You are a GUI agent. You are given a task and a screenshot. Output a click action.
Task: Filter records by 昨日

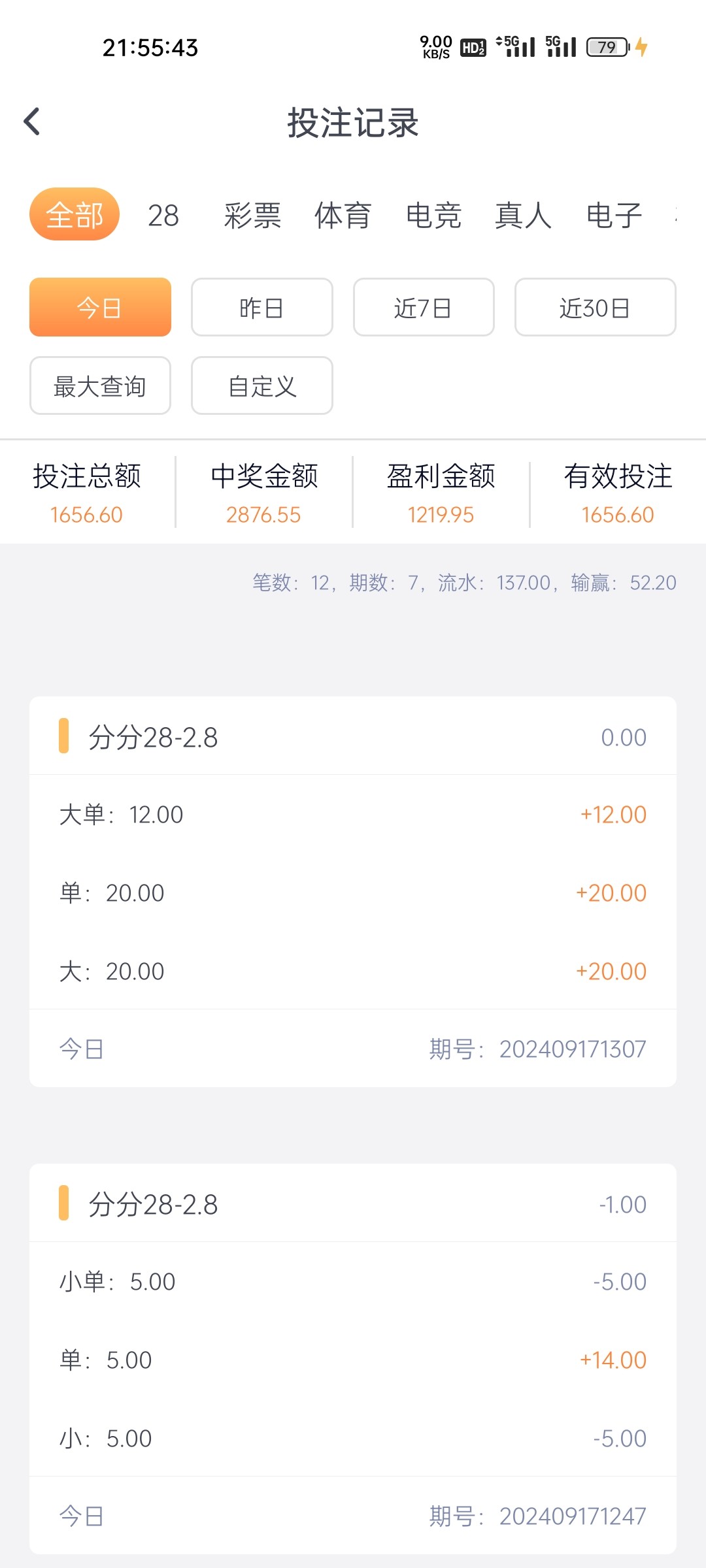coord(262,307)
